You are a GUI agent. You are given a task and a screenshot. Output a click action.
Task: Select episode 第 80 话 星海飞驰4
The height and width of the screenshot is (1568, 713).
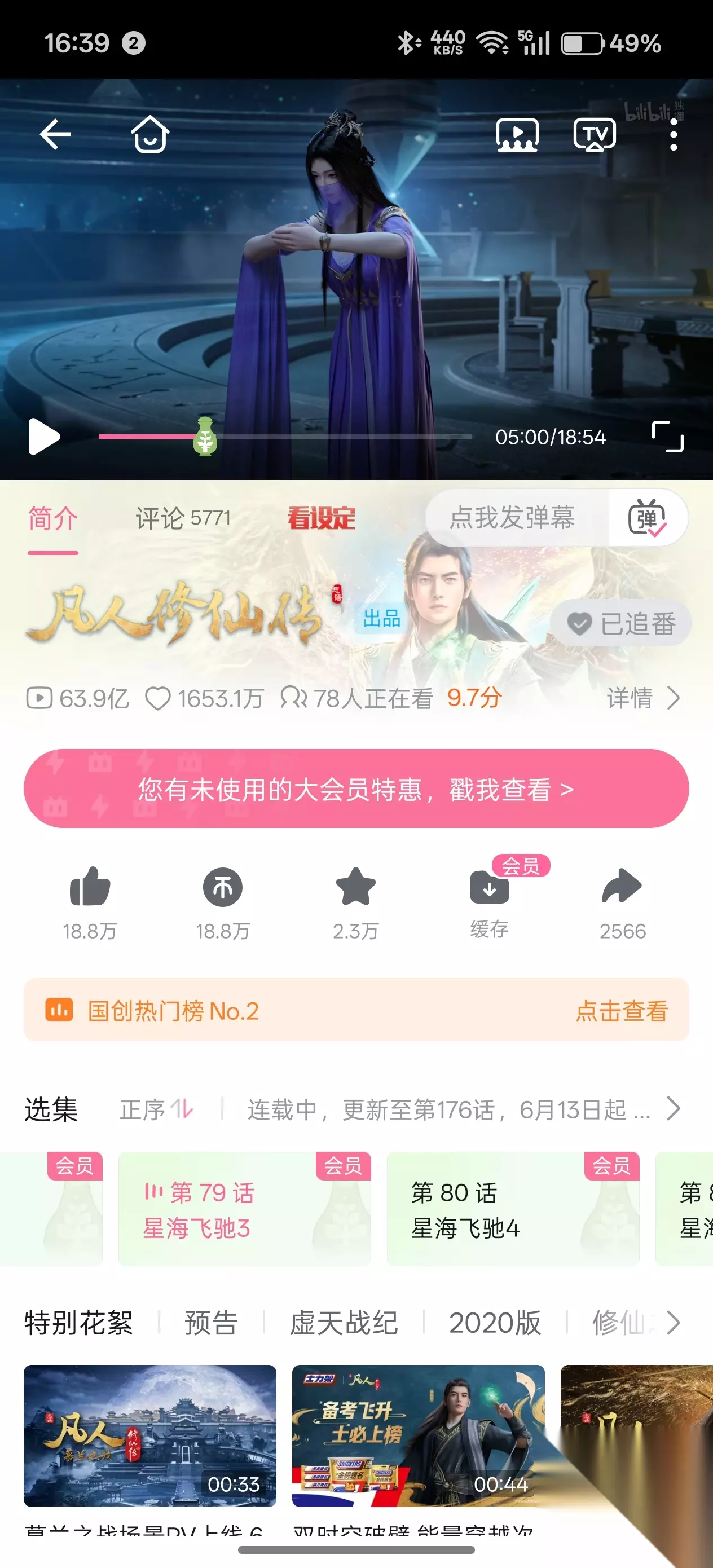513,1208
